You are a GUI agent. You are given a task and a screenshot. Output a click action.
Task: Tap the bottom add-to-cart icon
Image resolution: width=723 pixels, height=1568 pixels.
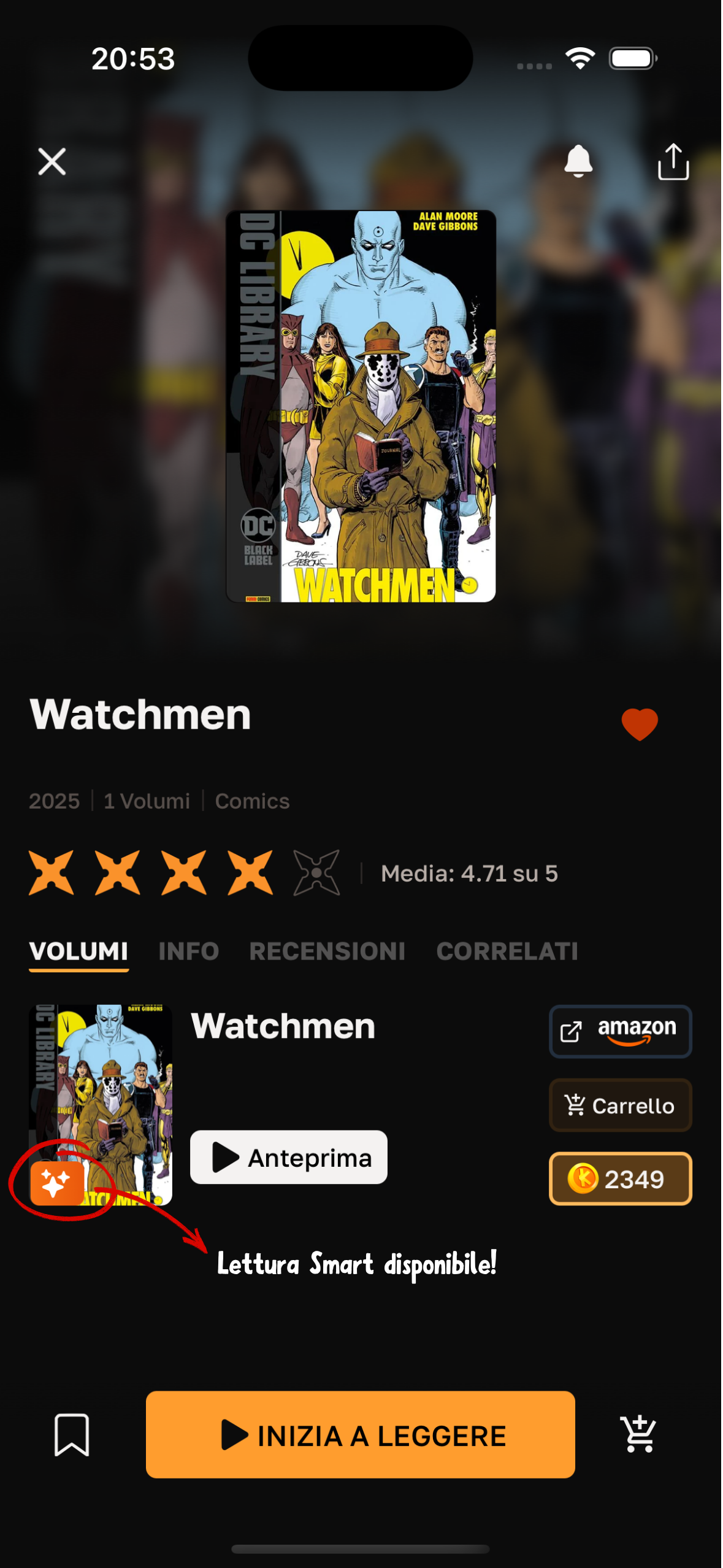pyautogui.click(x=638, y=1435)
